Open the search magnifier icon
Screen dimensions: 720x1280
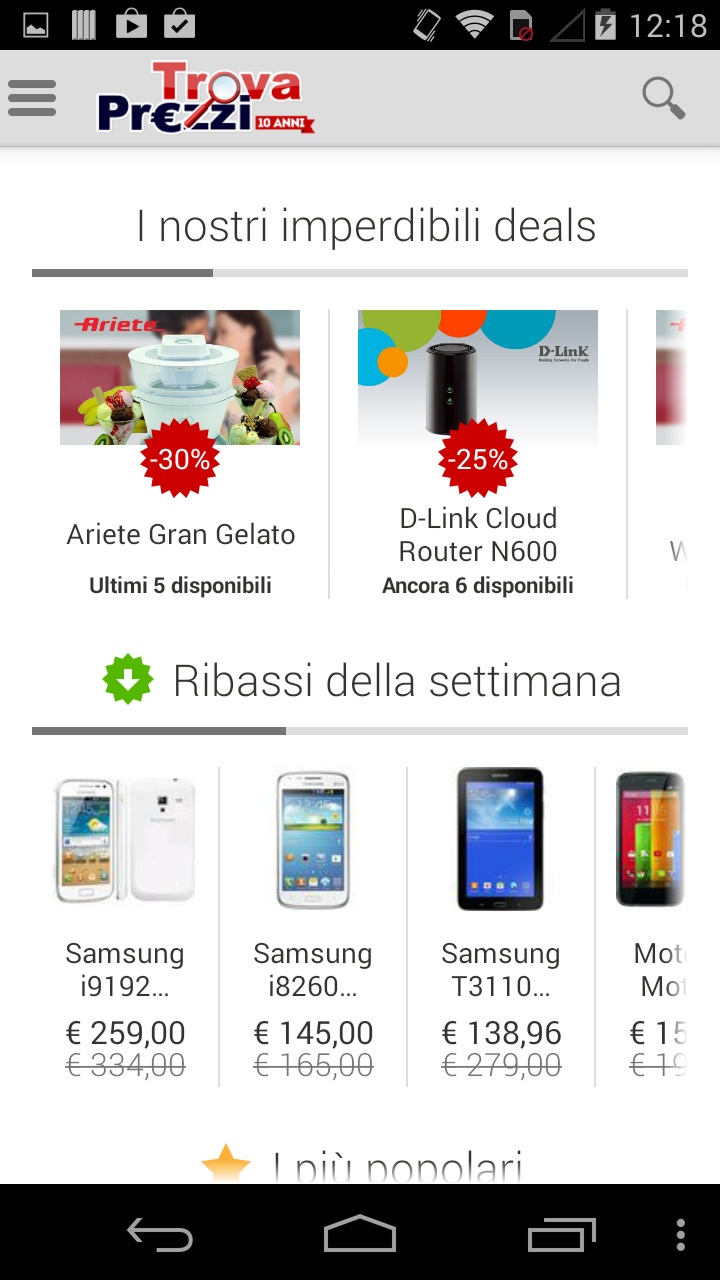pyautogui.click(x=663, y=98)
